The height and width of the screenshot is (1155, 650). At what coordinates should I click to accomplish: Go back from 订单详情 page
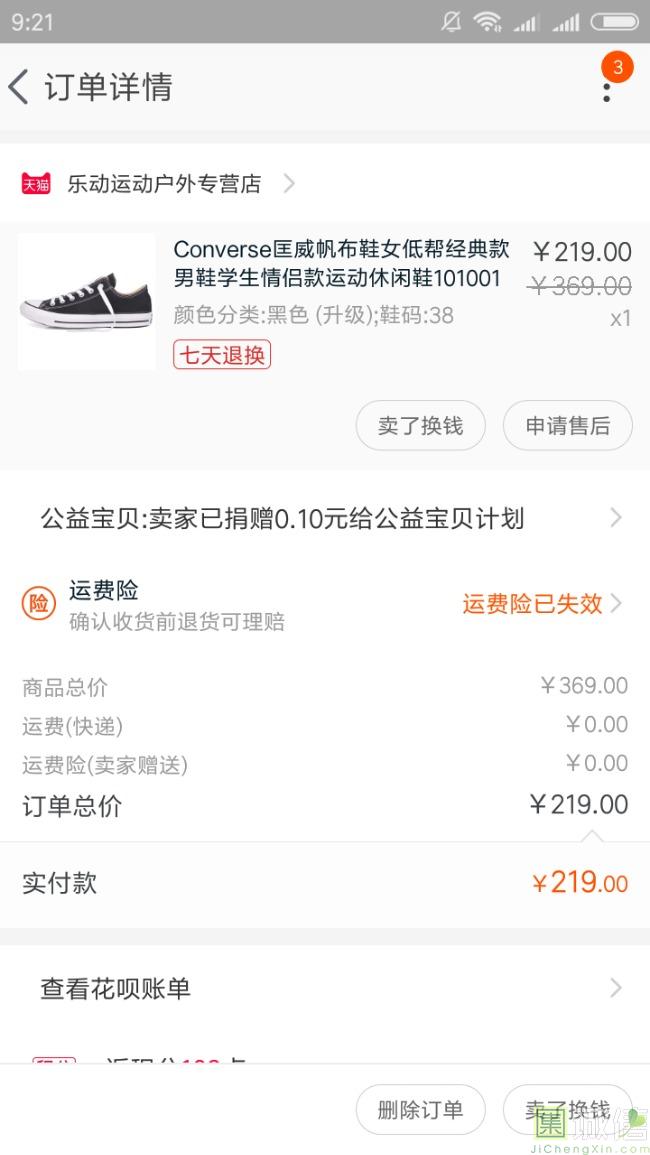(20, 87)
